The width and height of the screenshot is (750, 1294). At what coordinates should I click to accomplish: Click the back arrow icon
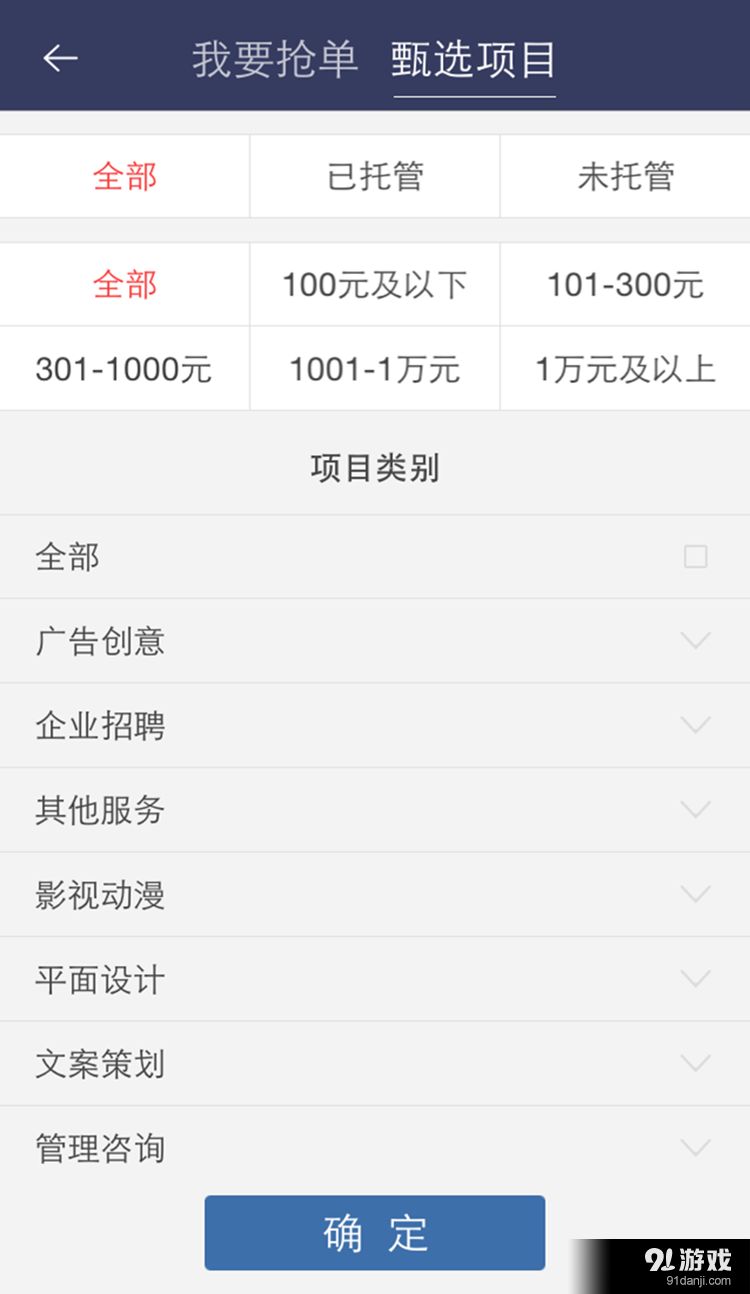click(60, 57)
